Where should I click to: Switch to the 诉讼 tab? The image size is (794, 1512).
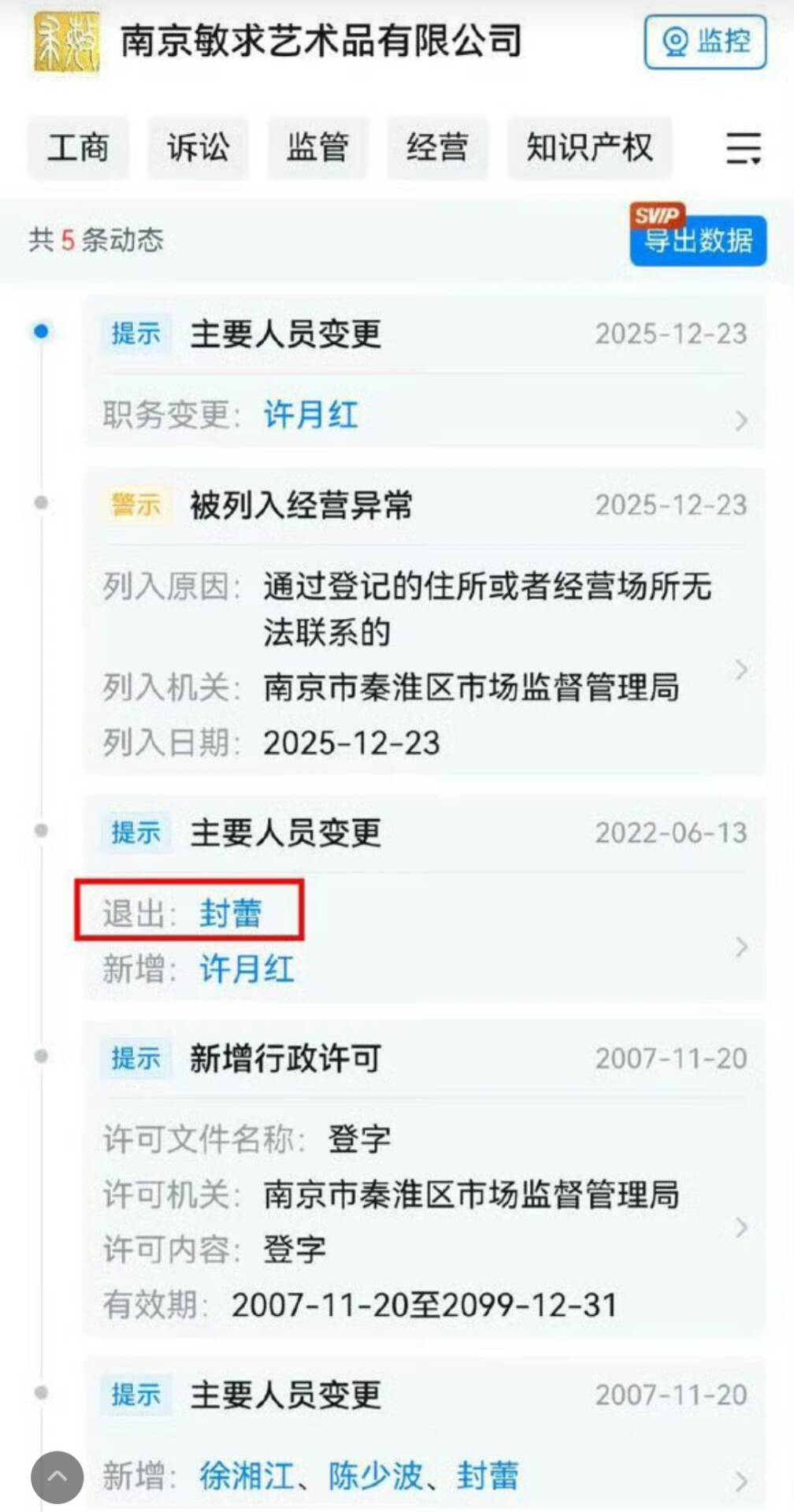tap(198, 148)
